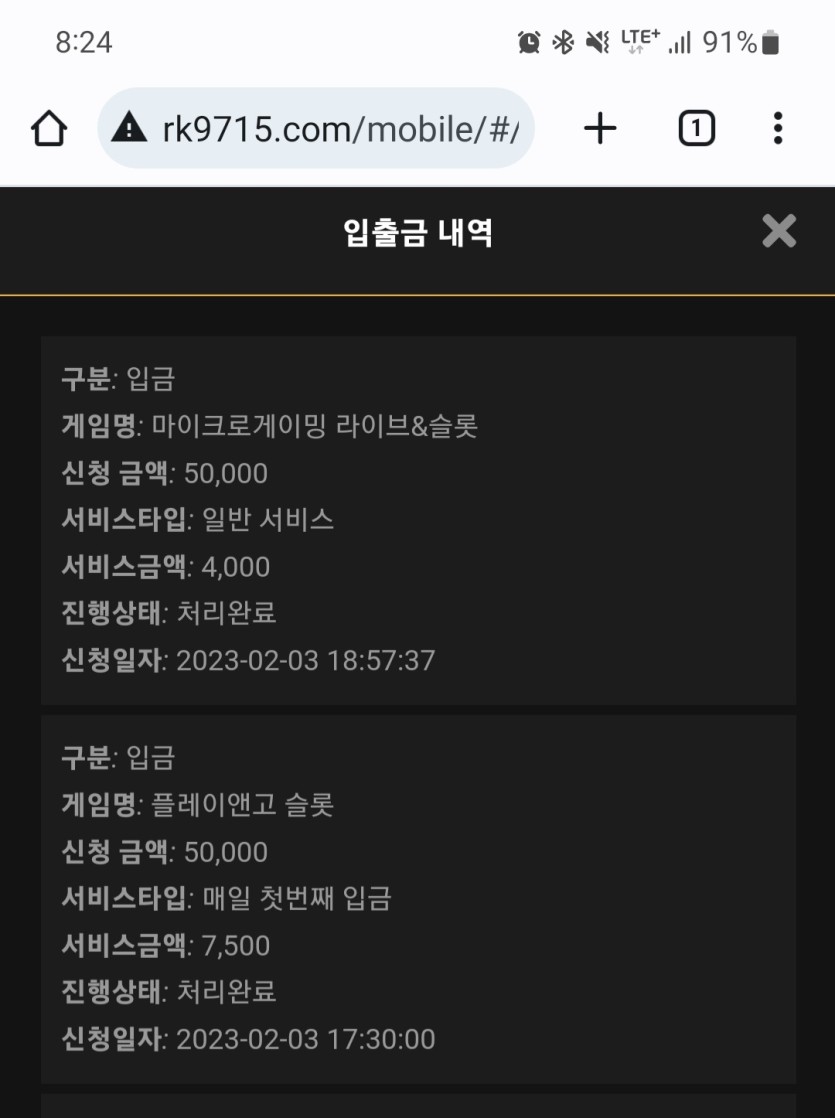Open a new browser tab
The image size is (835, 1118).
[x=600, y=128]
